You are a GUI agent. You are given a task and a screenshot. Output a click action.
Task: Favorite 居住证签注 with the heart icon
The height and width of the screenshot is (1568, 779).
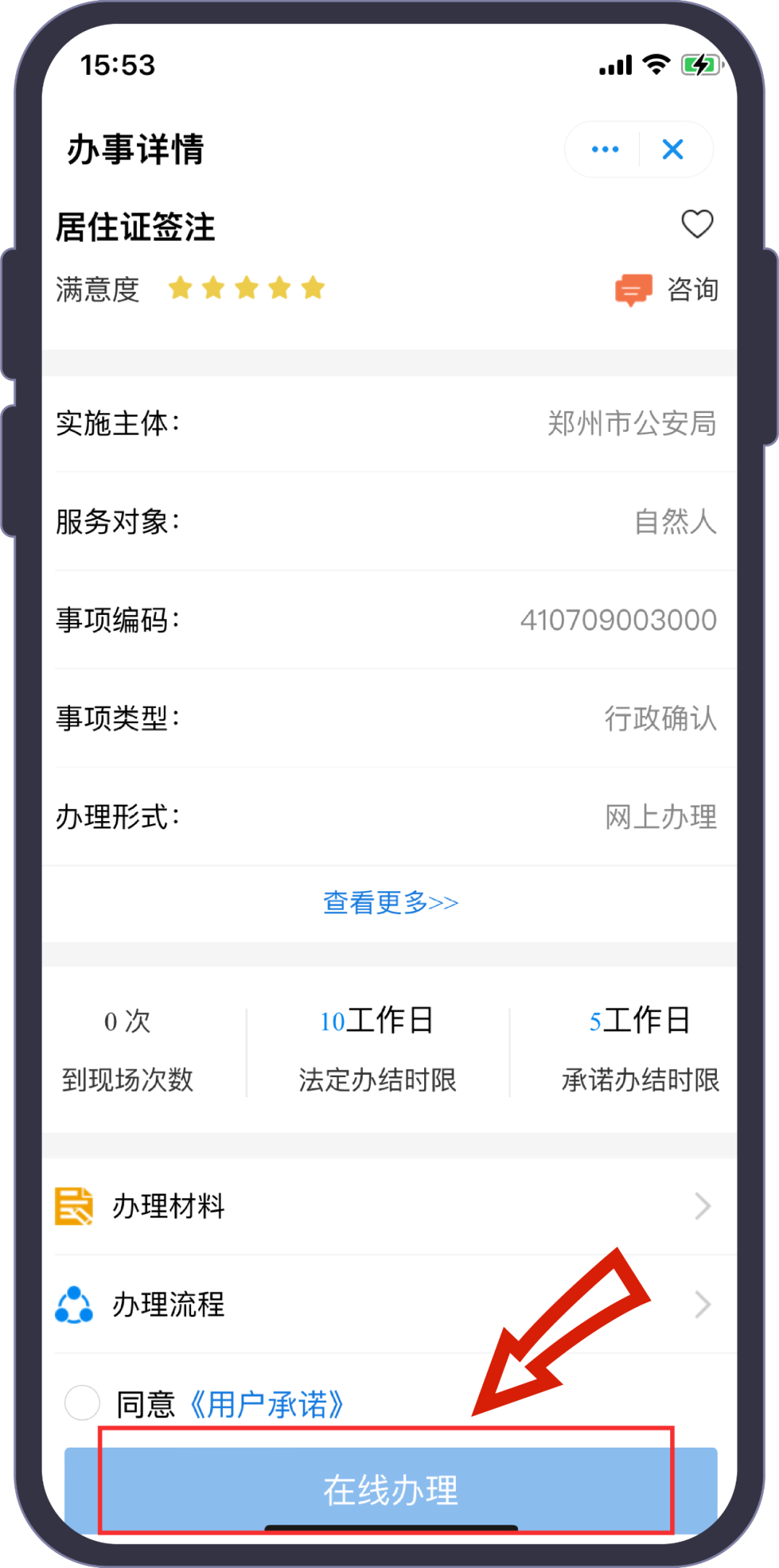pyautogui.click(x=697, y=224)
